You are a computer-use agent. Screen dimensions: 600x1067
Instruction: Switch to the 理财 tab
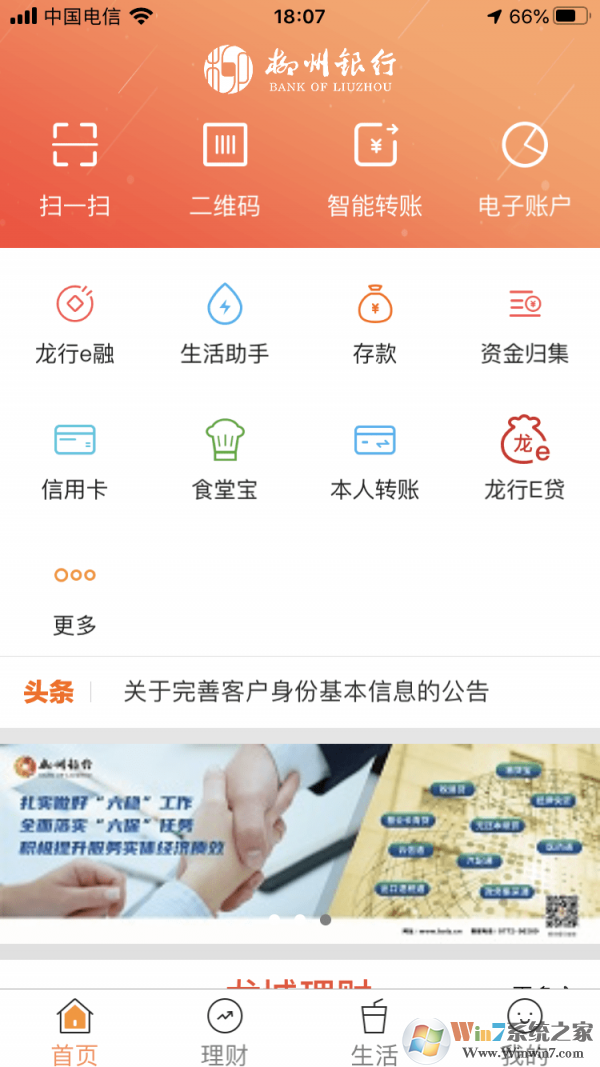(225, 1032)
